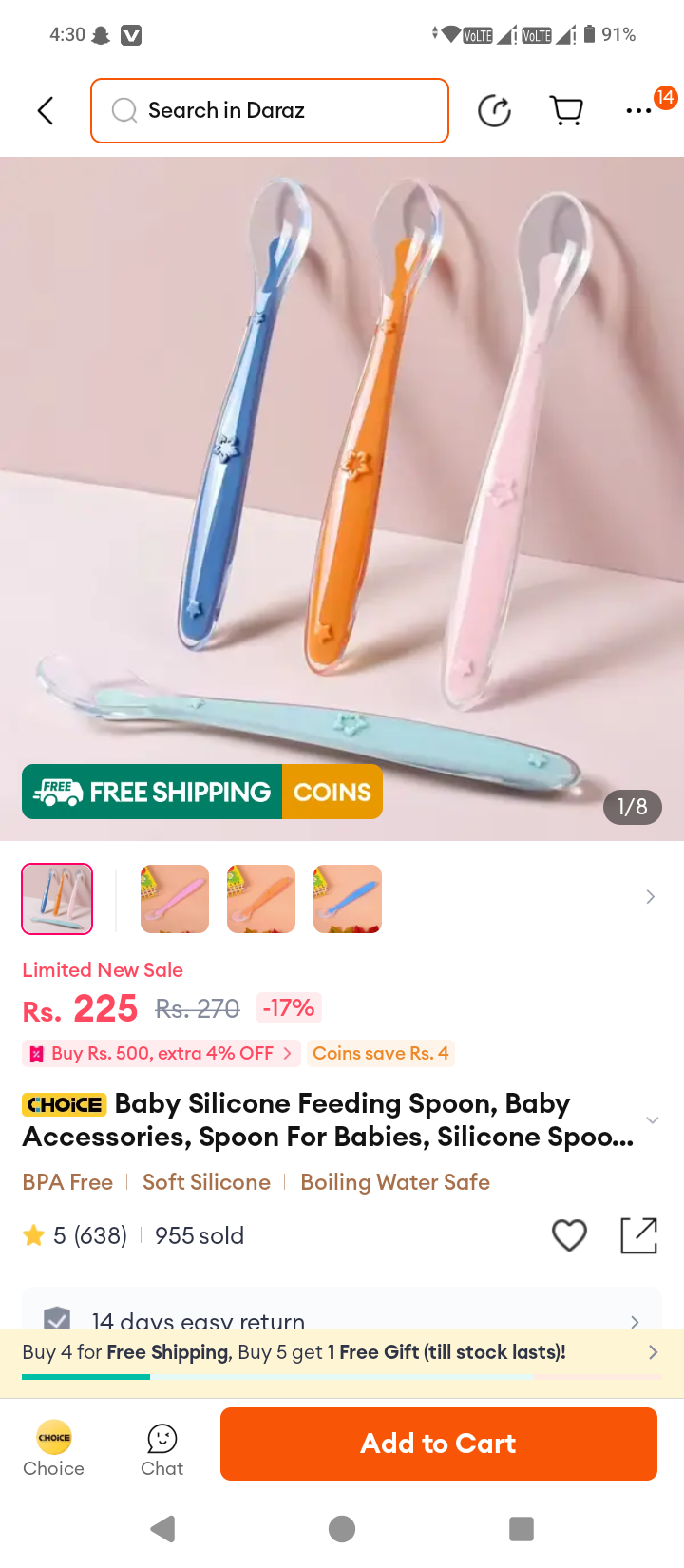Open the Search in Daraz box
This screenshot has height=1568, width=684.
click(x=270, y=111)
